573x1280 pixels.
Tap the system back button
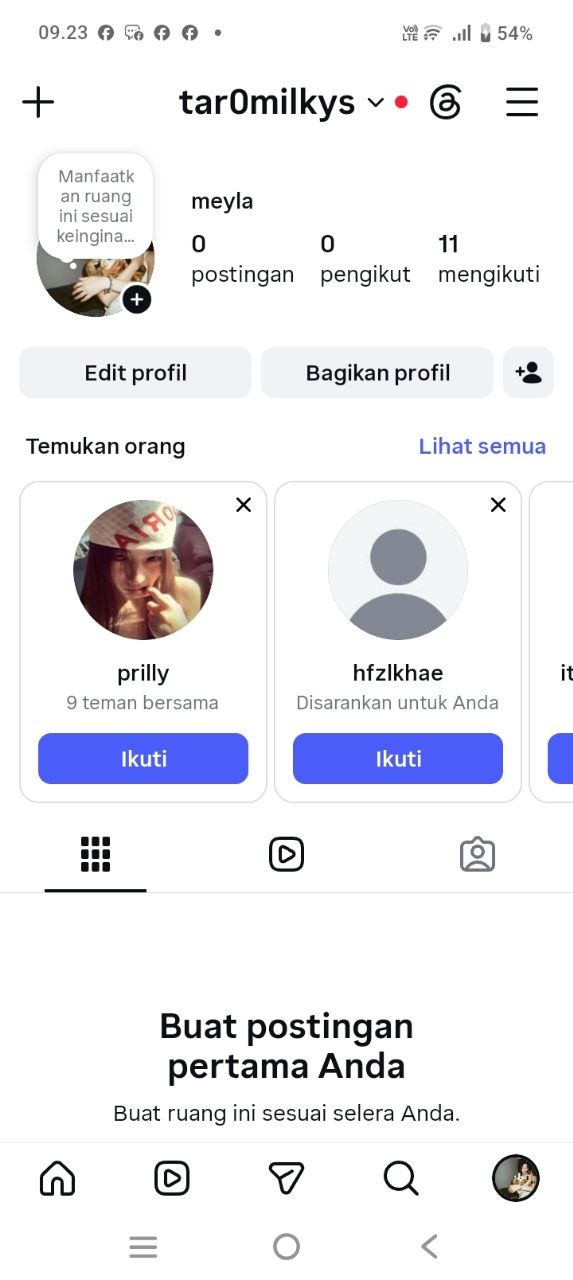click(430, 1246)
